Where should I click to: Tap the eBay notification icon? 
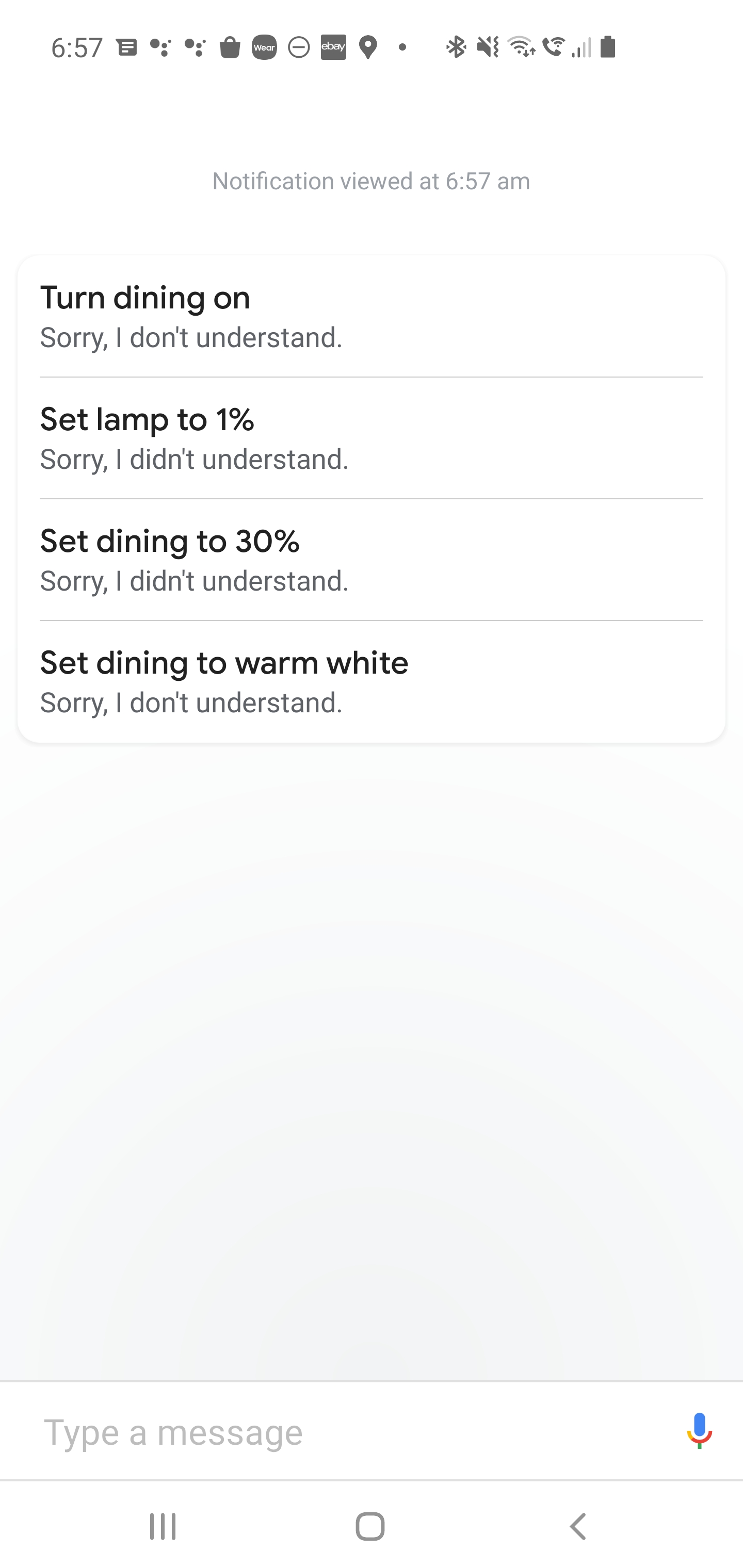[333, 47]
